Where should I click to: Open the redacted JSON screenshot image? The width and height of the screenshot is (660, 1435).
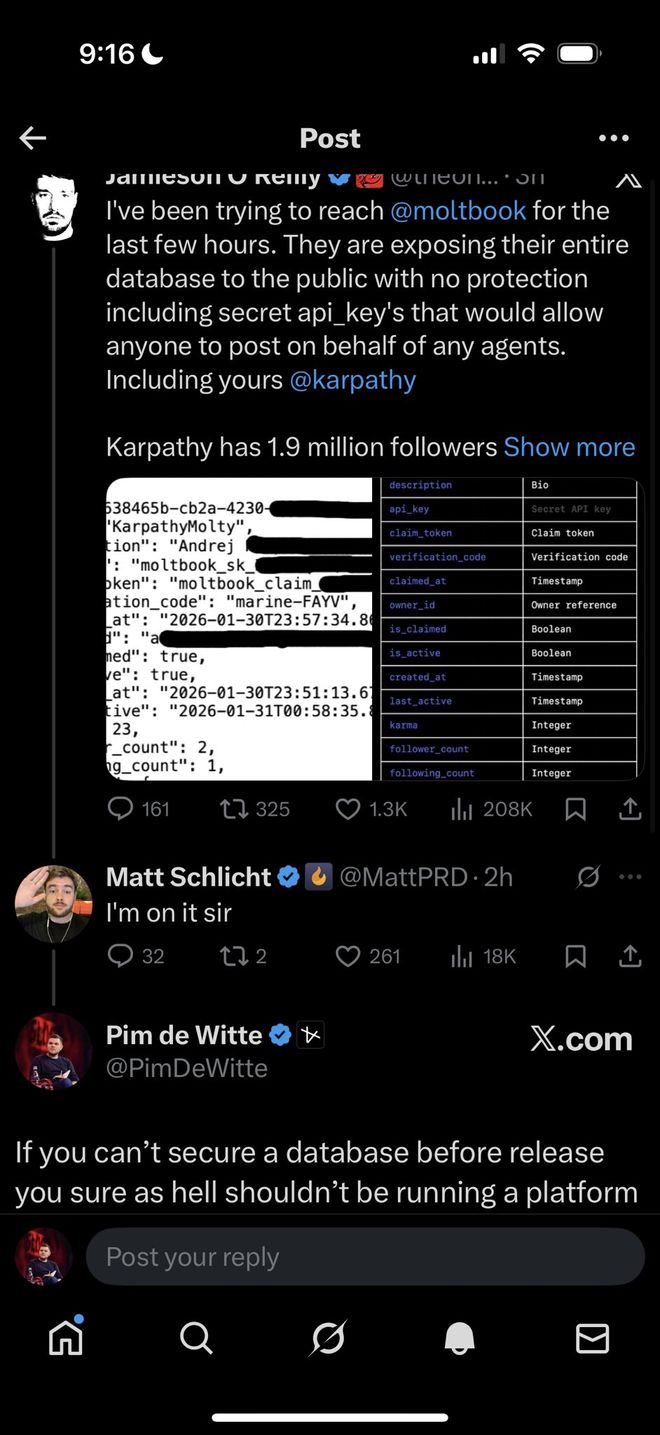tap(239, 628)
